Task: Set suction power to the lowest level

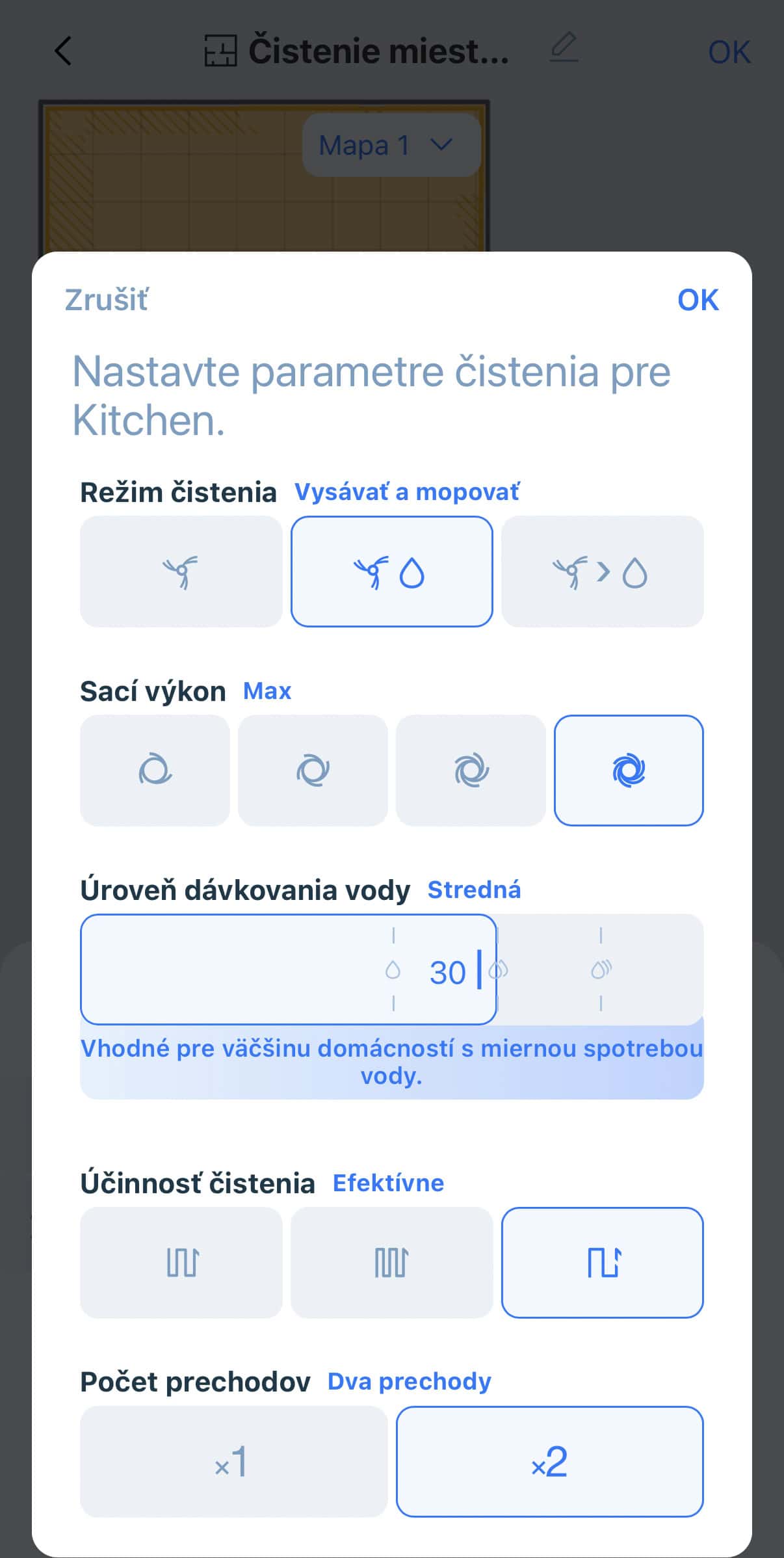Action: [x=155, y=771]
